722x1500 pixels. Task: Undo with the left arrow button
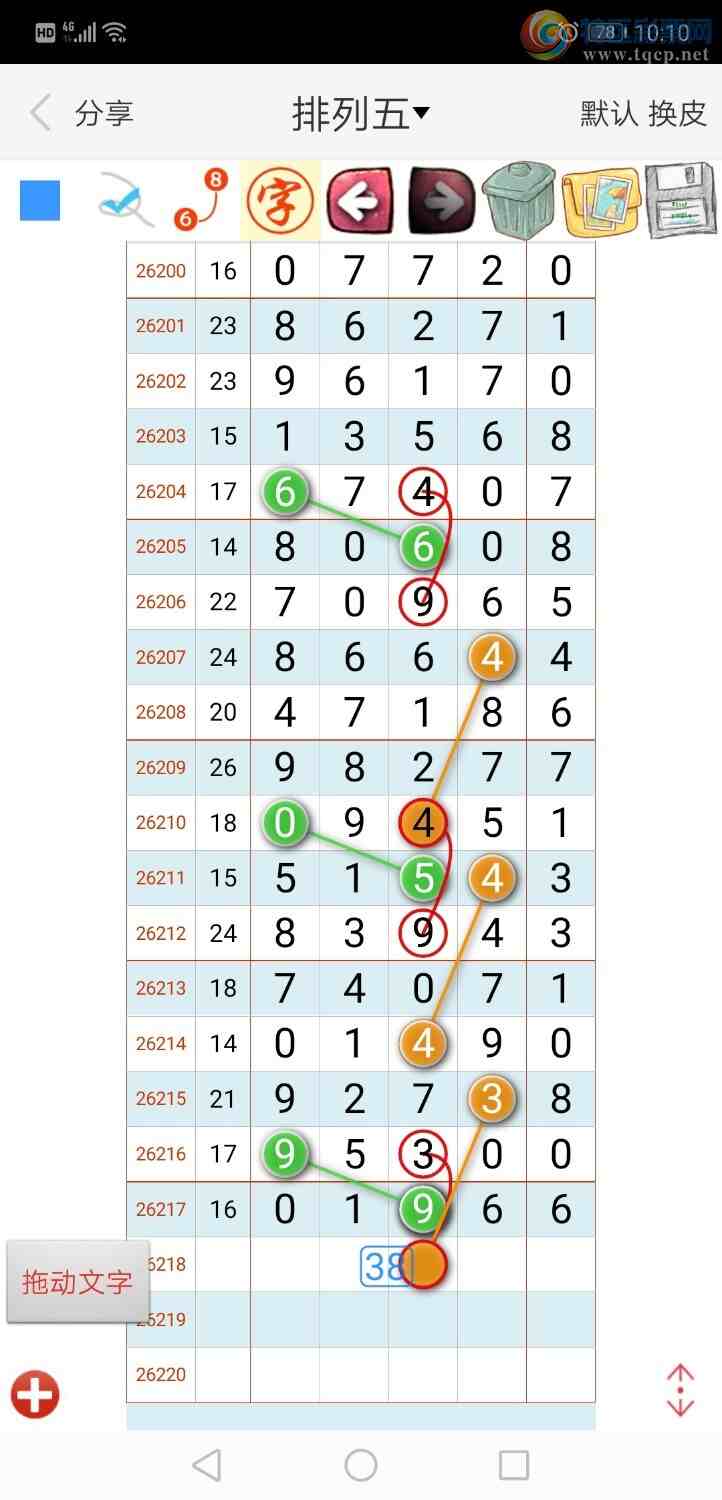click(360, 201)
